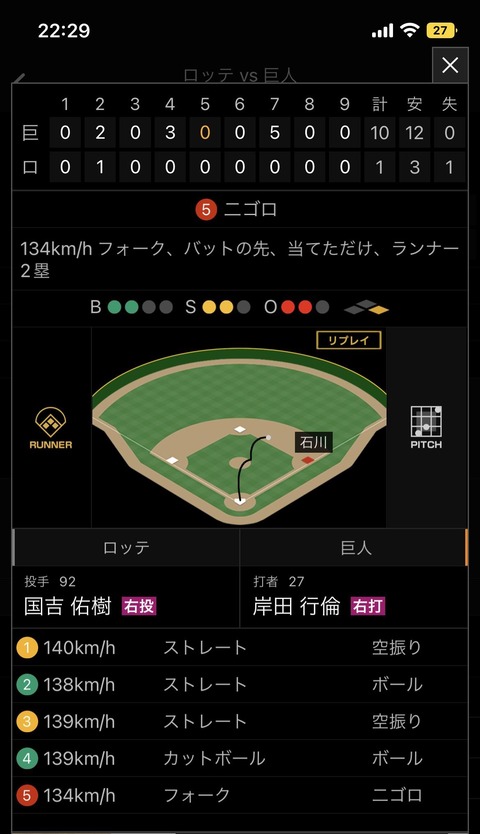Viewport: 480px width, 834px height.
Task: Tap the リプレイ replay button
Action: [x=349, y=340]
